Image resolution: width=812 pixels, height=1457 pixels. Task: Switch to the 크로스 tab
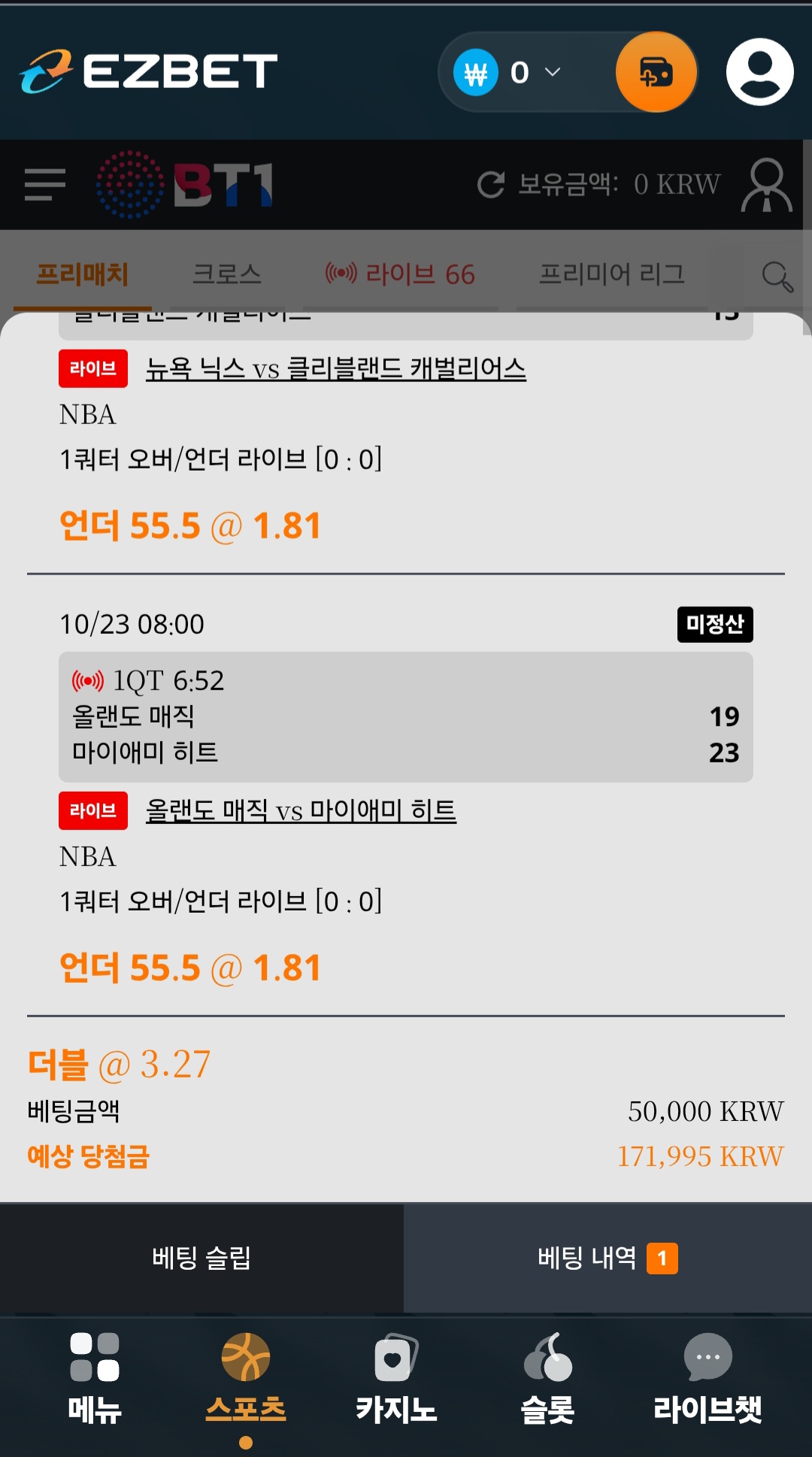point(227,274)
